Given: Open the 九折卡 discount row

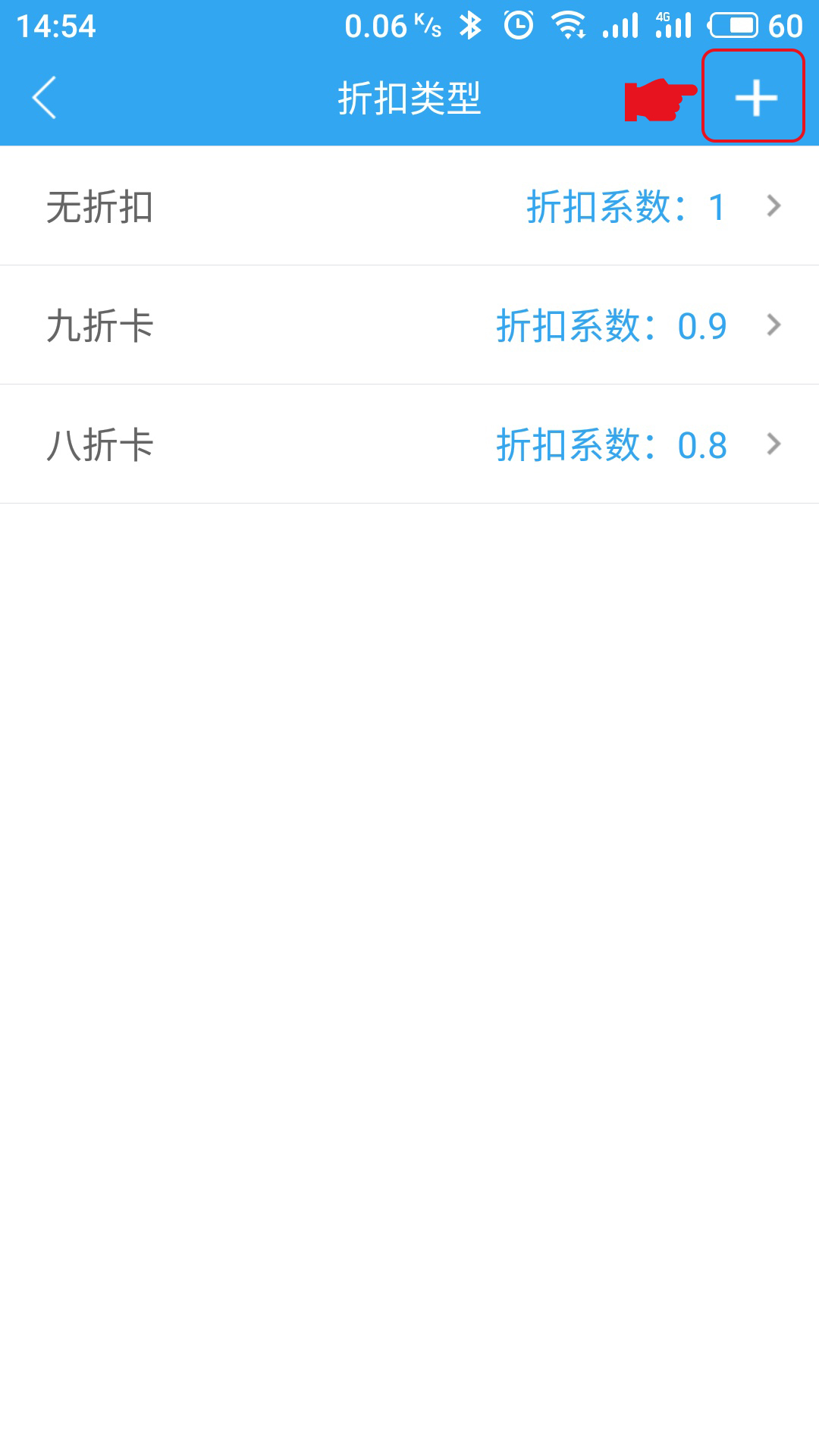Looking at the screenshot, I should 409,325.
